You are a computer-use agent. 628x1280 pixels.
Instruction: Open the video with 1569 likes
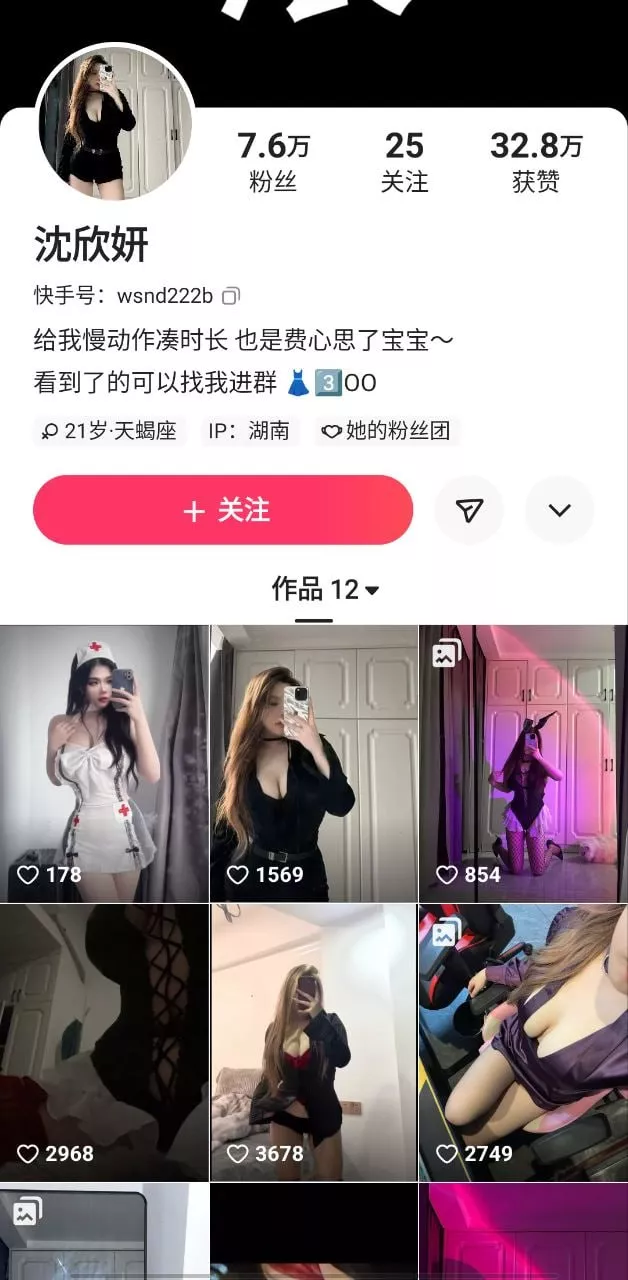click(x=313, y=763)
